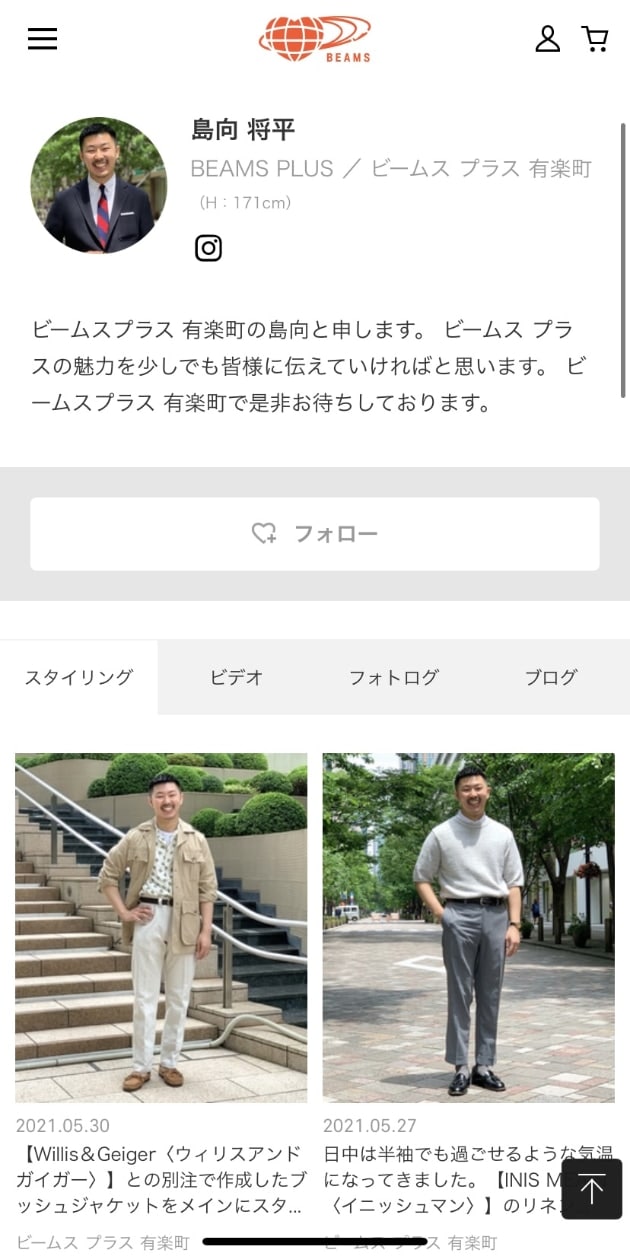Switch to the ビデオ tab

(236, 677)
